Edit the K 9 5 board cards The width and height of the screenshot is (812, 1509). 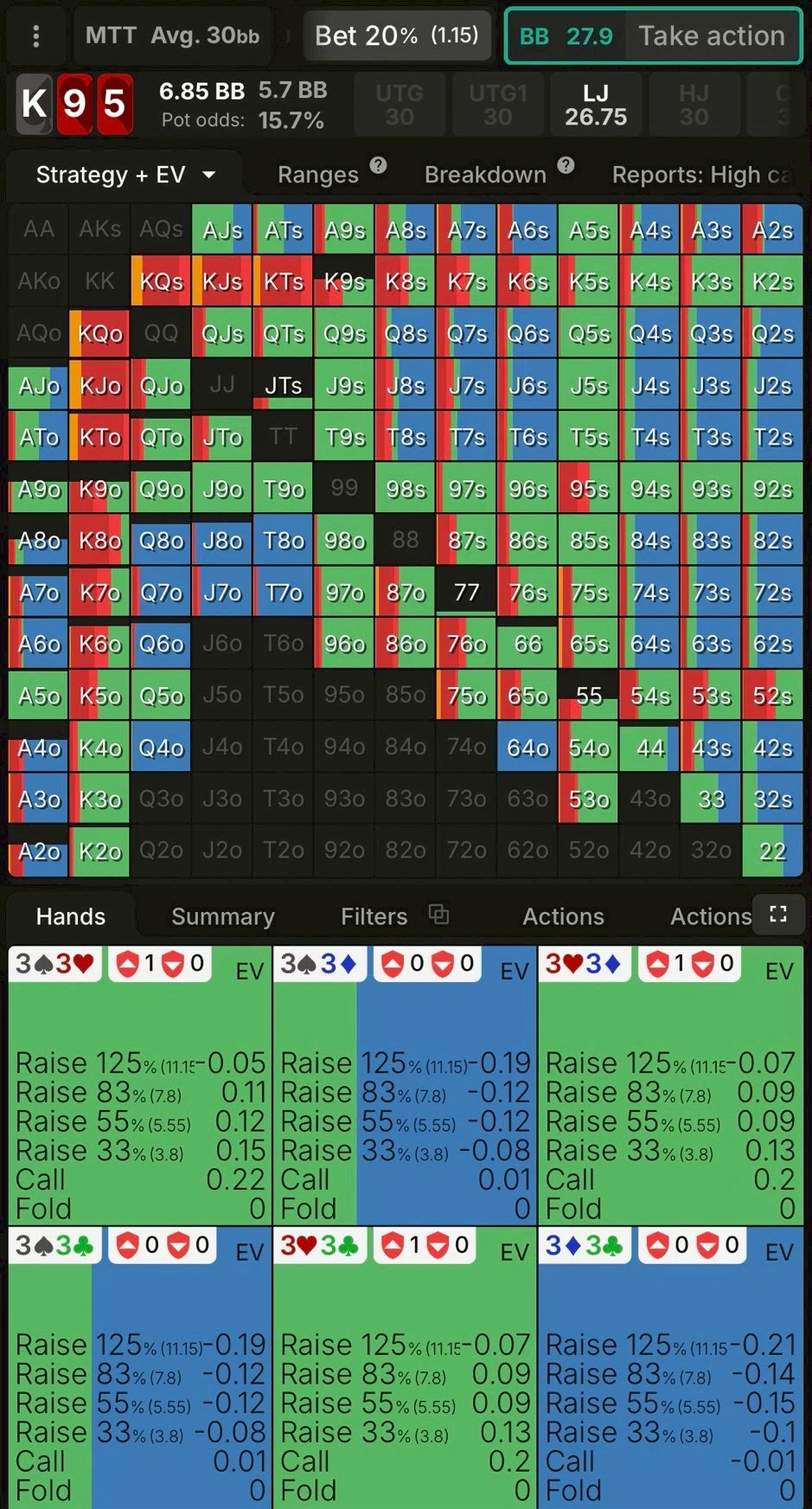click(74, 105)
